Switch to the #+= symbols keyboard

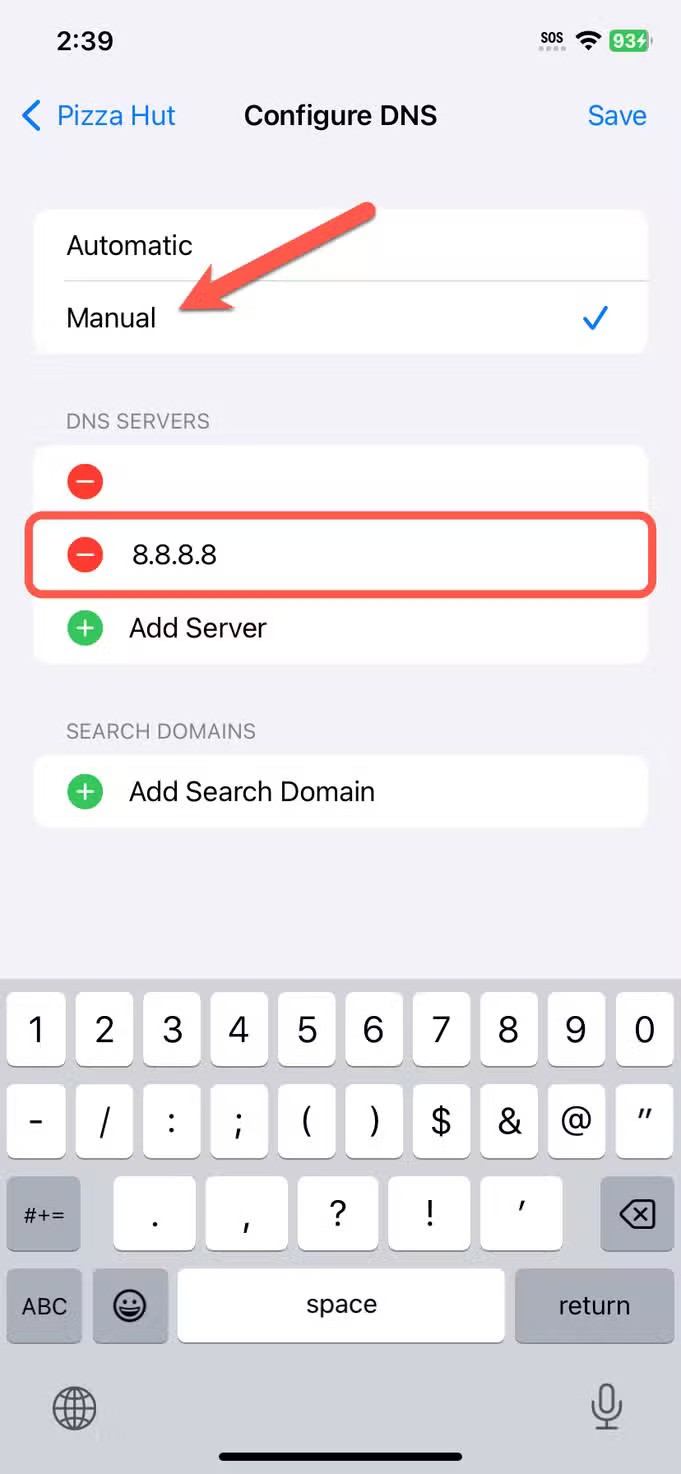[44, 1214]
